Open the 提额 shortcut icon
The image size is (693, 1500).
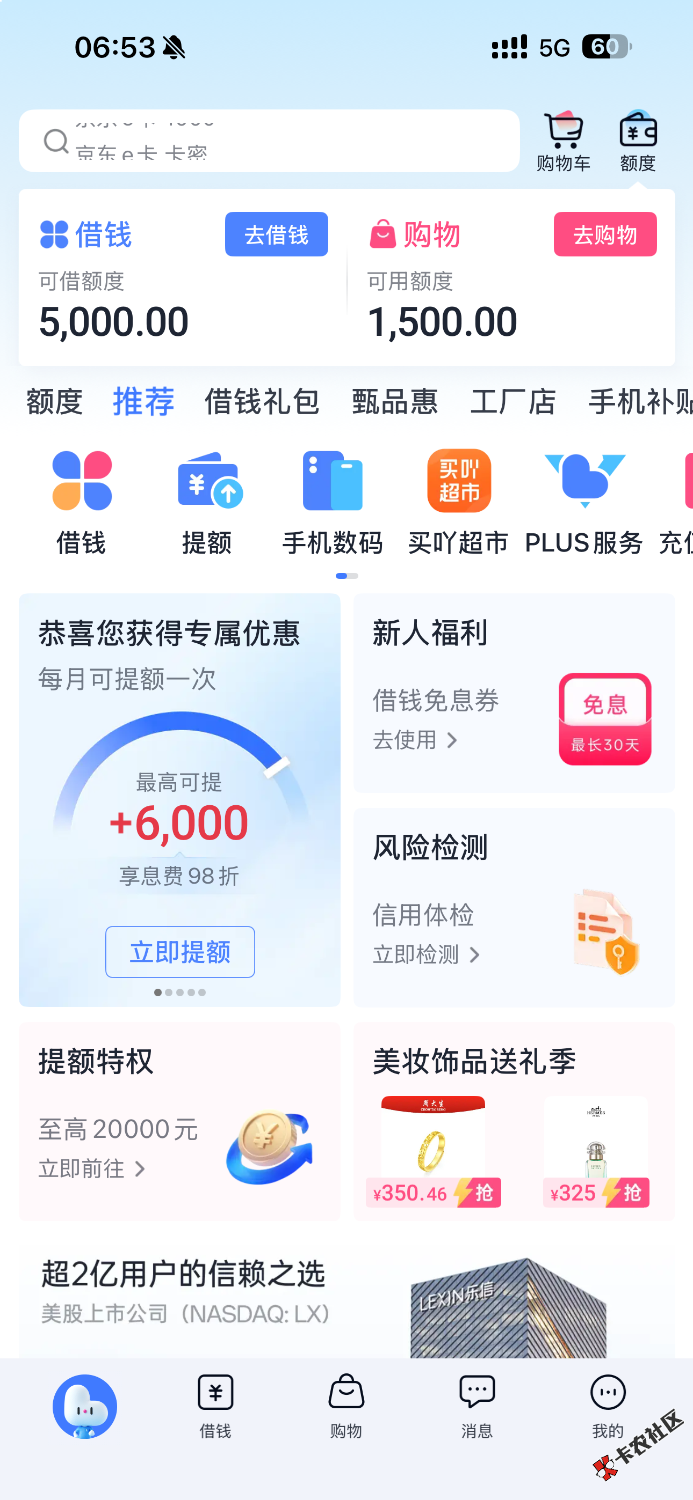pyautogui.click(x=208, y=502)
